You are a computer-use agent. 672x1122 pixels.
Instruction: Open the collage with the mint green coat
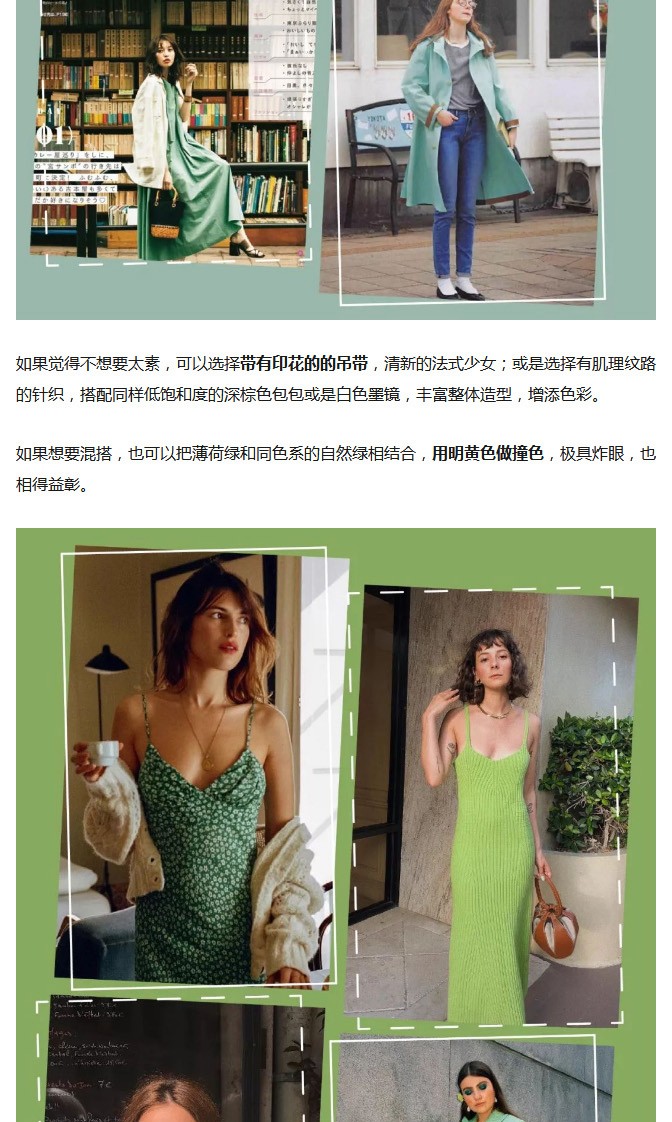coord(336,158)
